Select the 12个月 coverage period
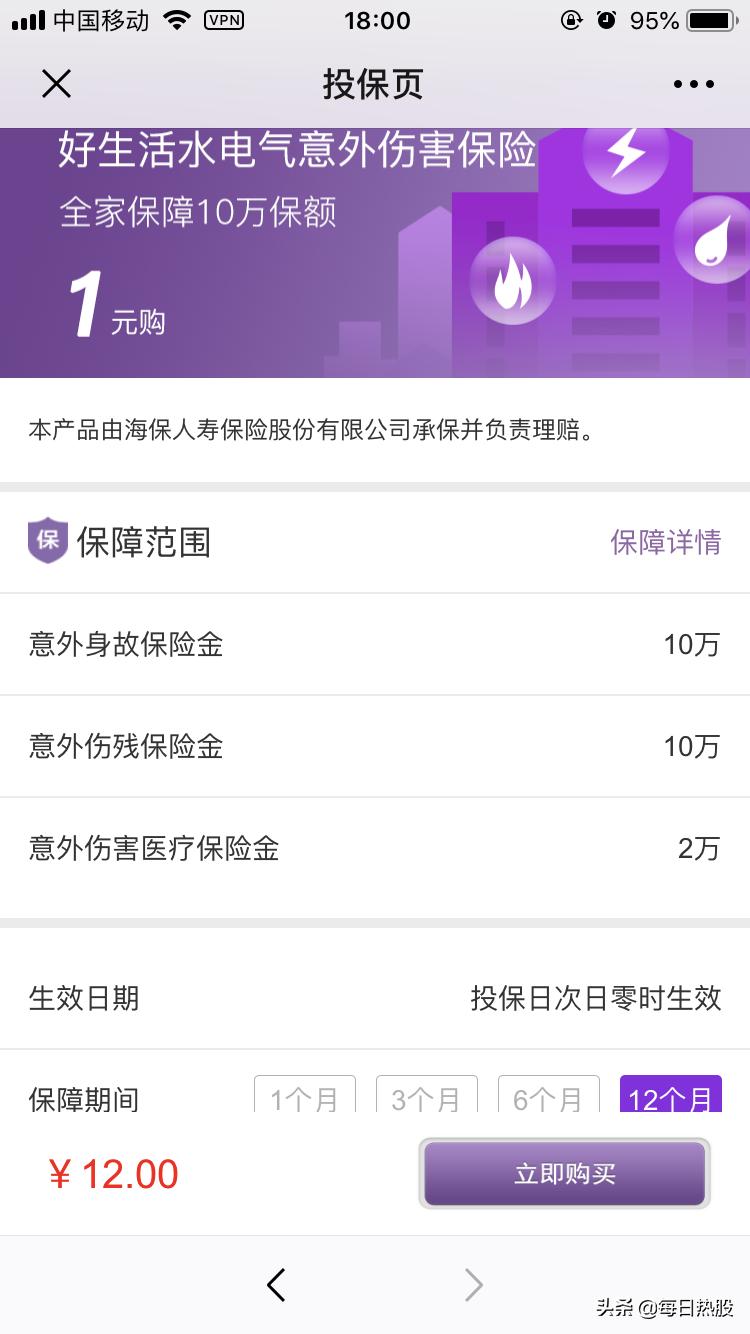Screen dimensions: 750x1334 click(671, 1098)
